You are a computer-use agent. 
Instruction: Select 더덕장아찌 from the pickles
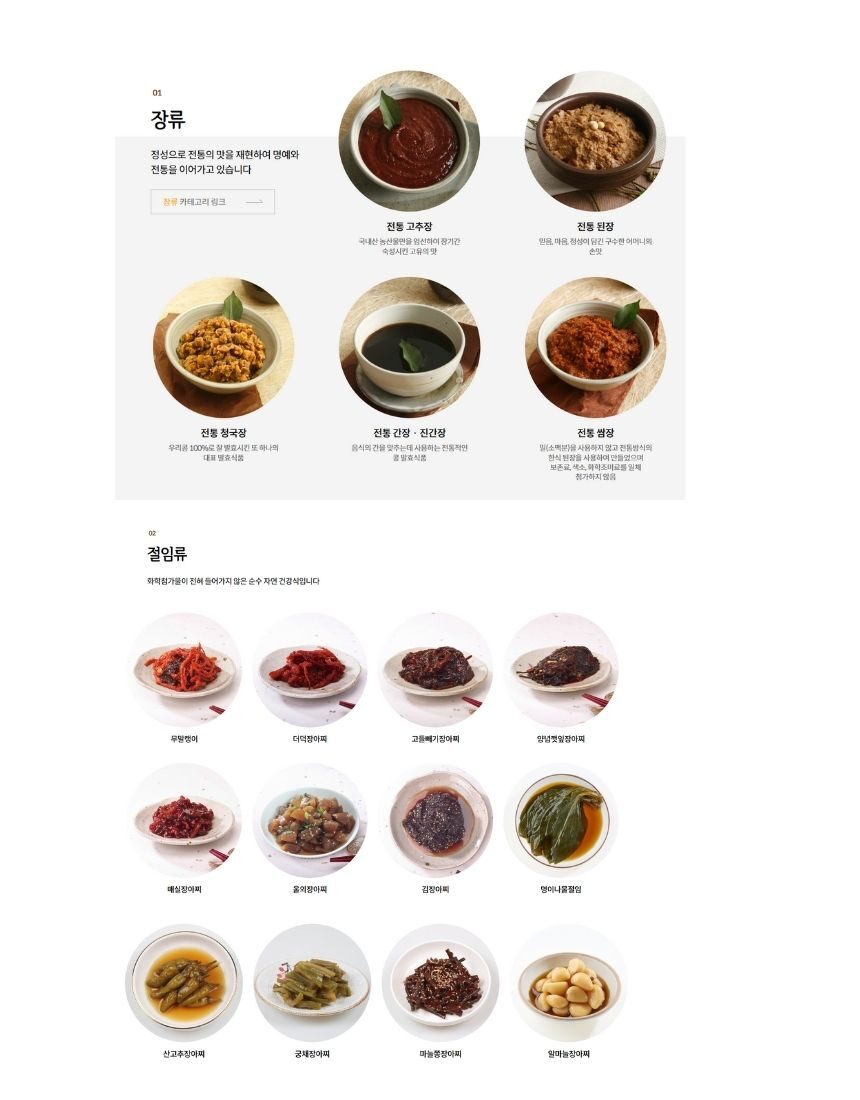click(x=310, y=669)
